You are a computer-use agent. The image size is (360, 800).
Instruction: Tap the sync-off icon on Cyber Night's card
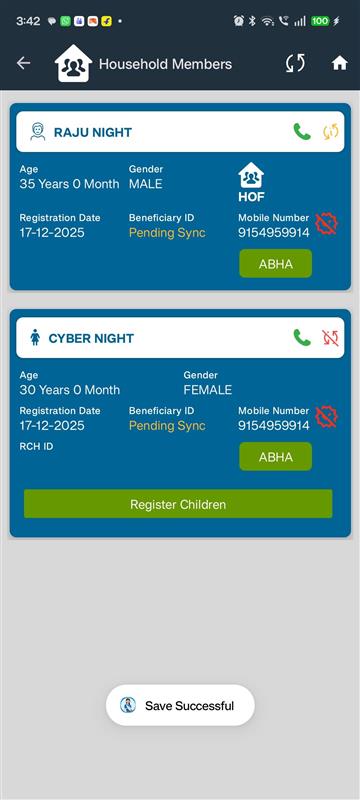pos(330,338)
